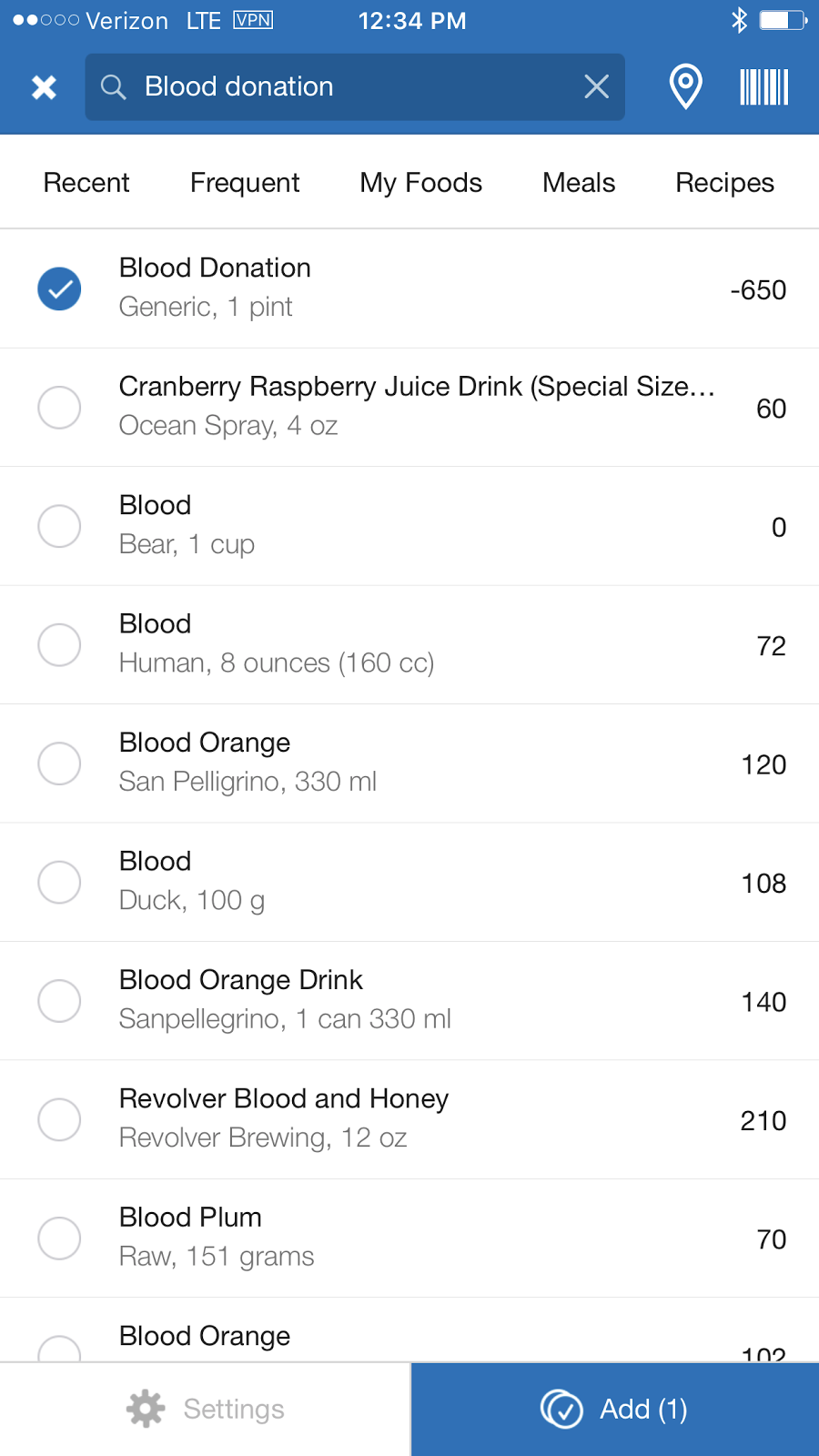Open the location pin icon
The width and height of the screenshot is (819, 1456).
[x=685, y=86]
